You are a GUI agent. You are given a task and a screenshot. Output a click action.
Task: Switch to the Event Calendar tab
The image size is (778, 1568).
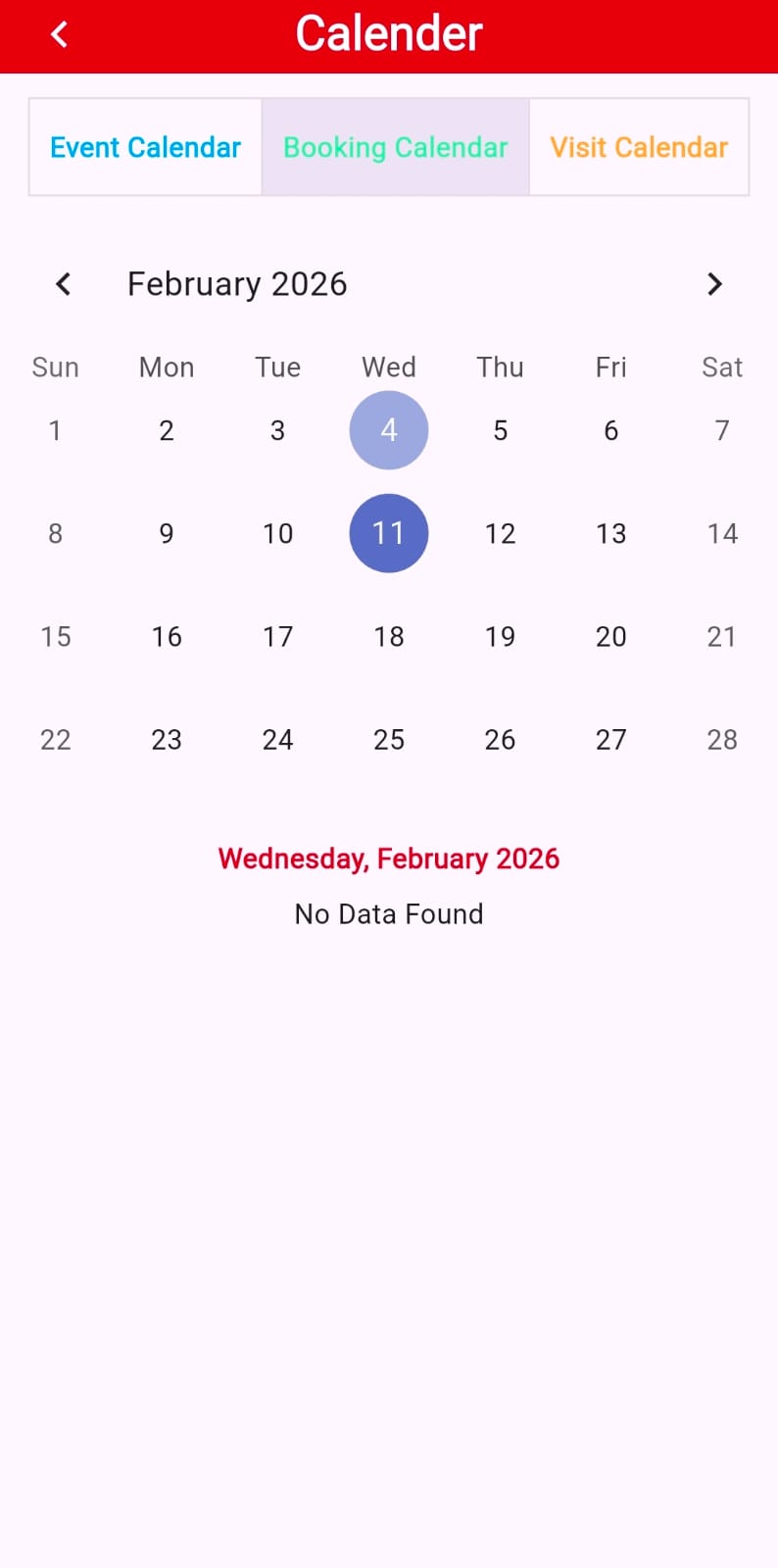click(x=145, y=147)
